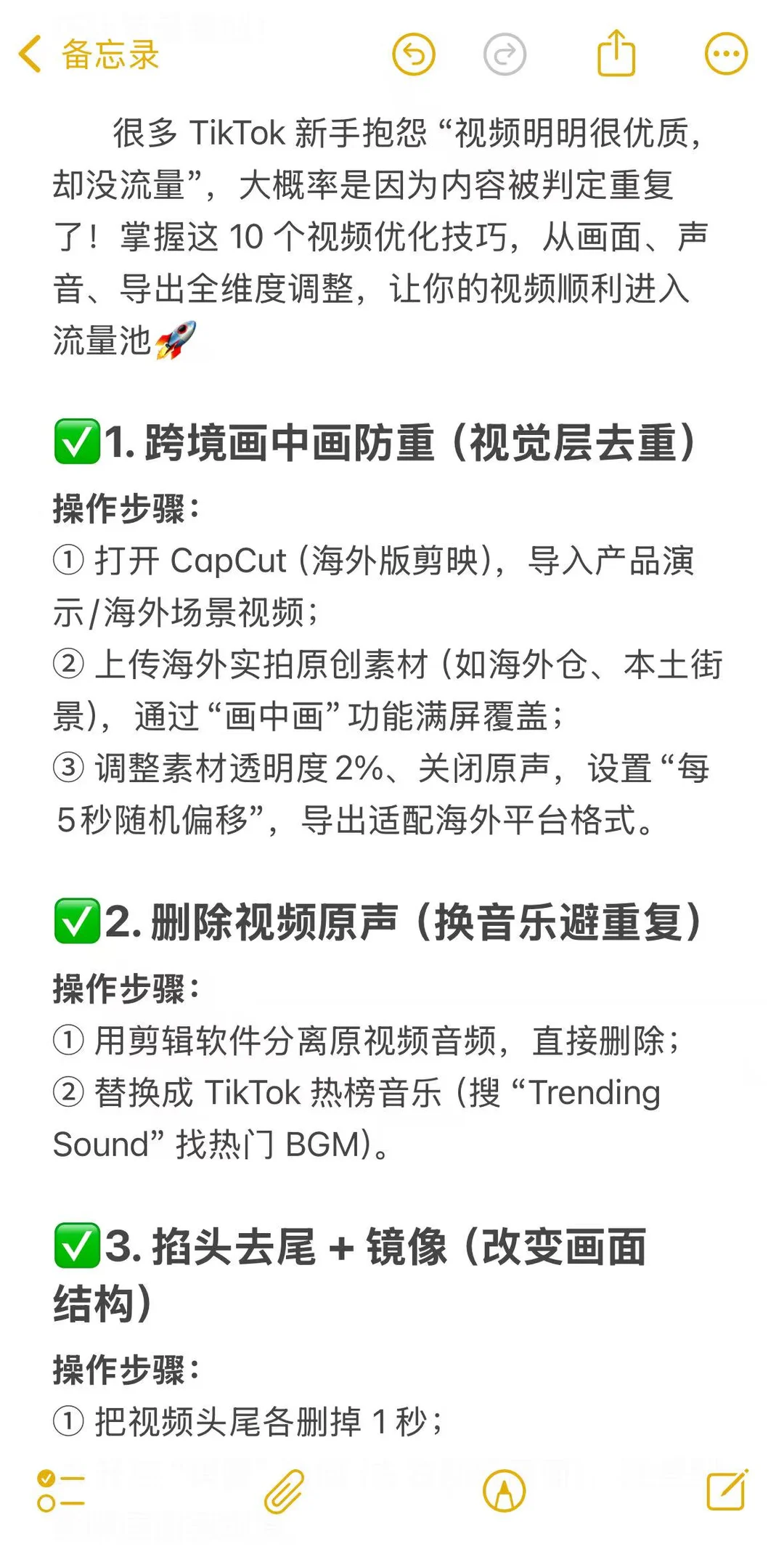Redo the last edit

[505, 54]
